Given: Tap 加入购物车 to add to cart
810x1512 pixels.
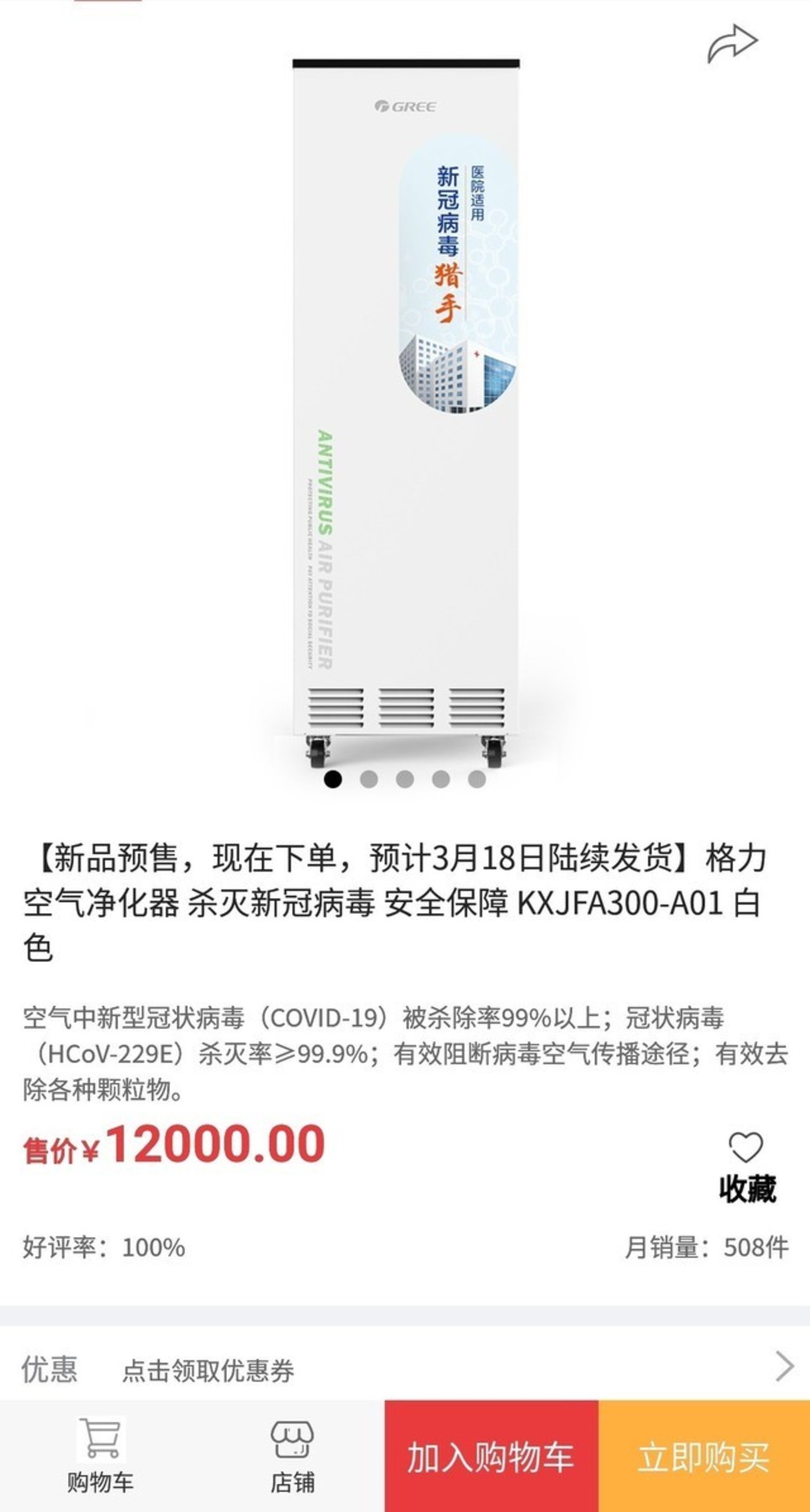Looking at the screenshot, I should pyautogui.click(x=491, y=1457).
